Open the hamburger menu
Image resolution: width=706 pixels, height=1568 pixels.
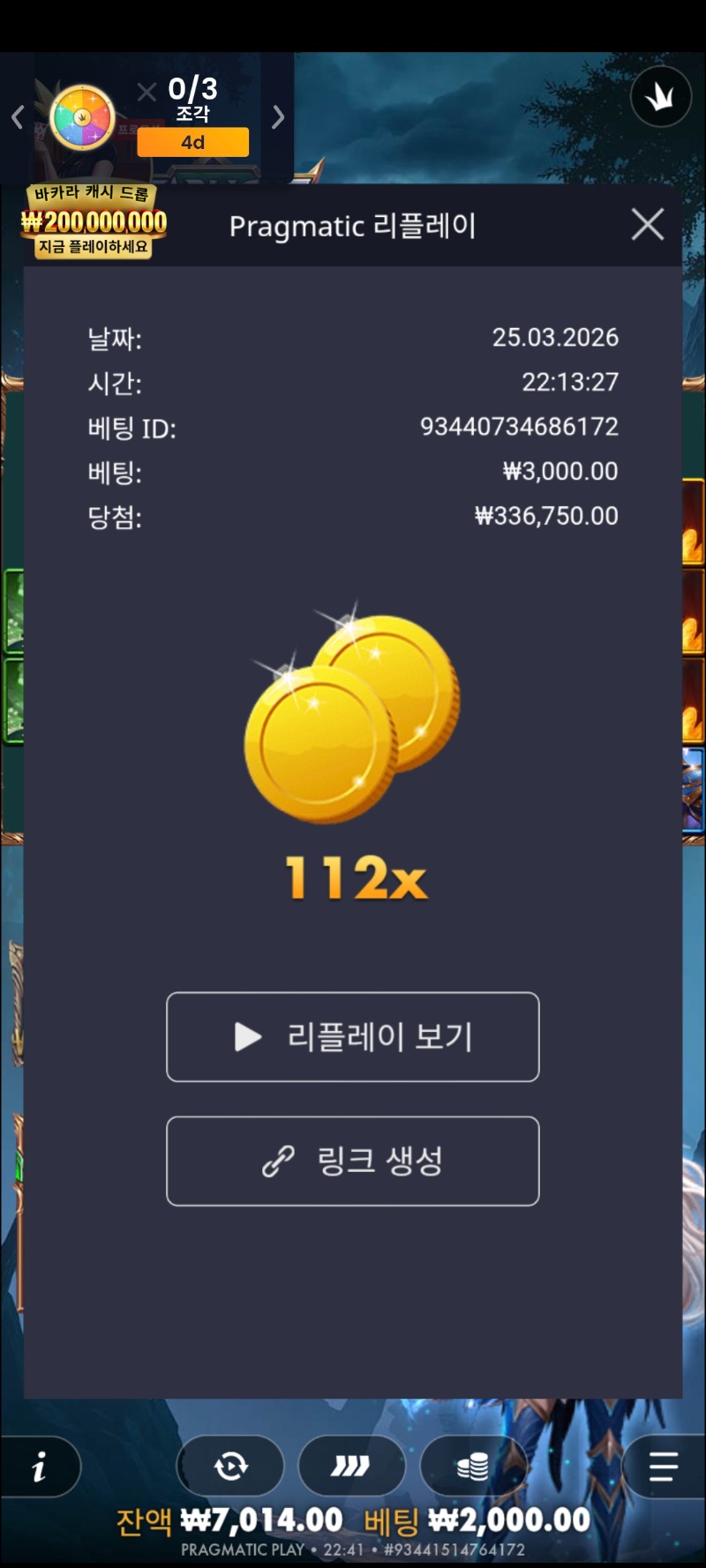click(663, 1467)
